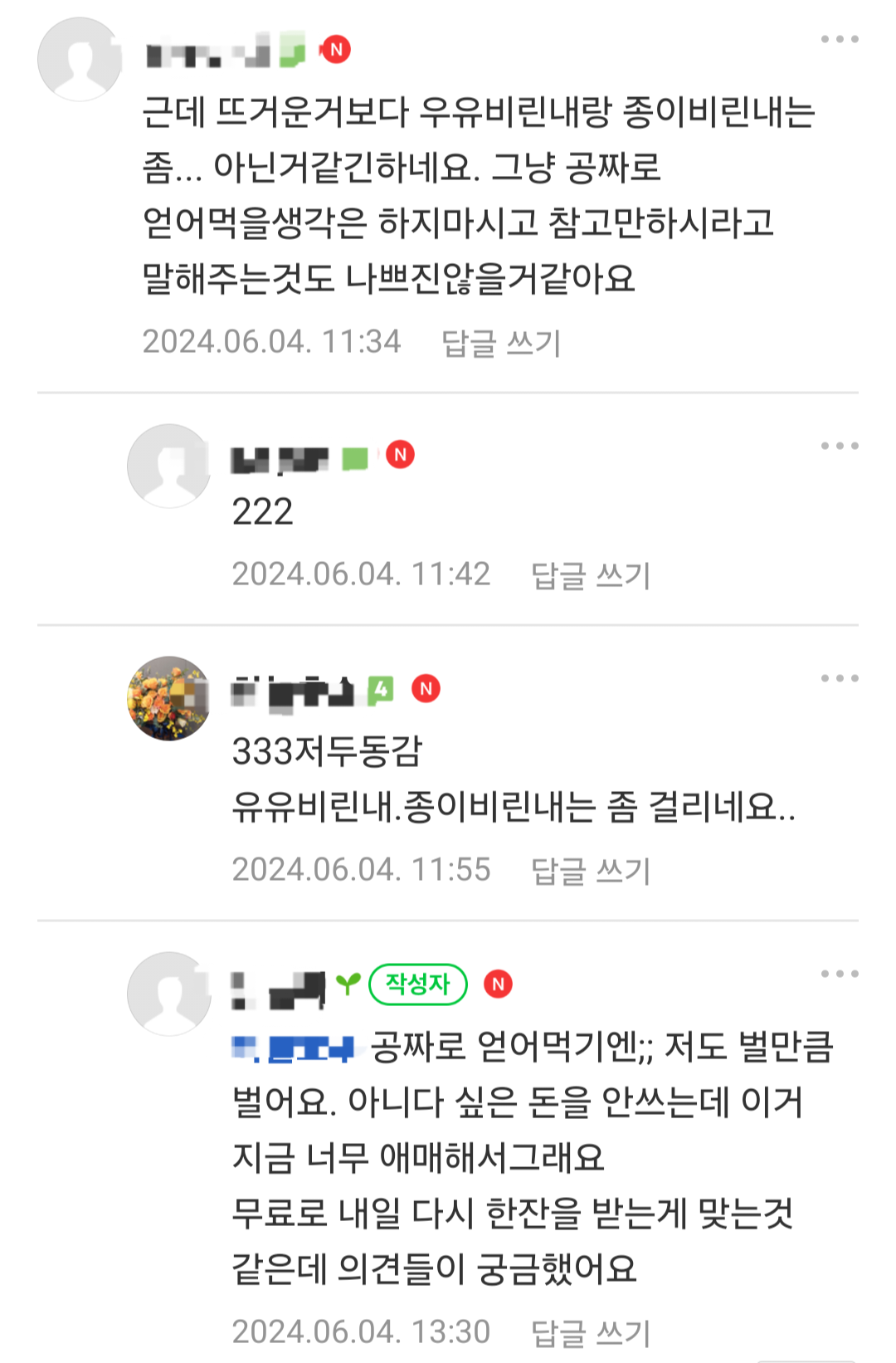View profile avatar of the 작성자 commenter
The height and width of the screenshot is (1363, 896).
[169, 994]
